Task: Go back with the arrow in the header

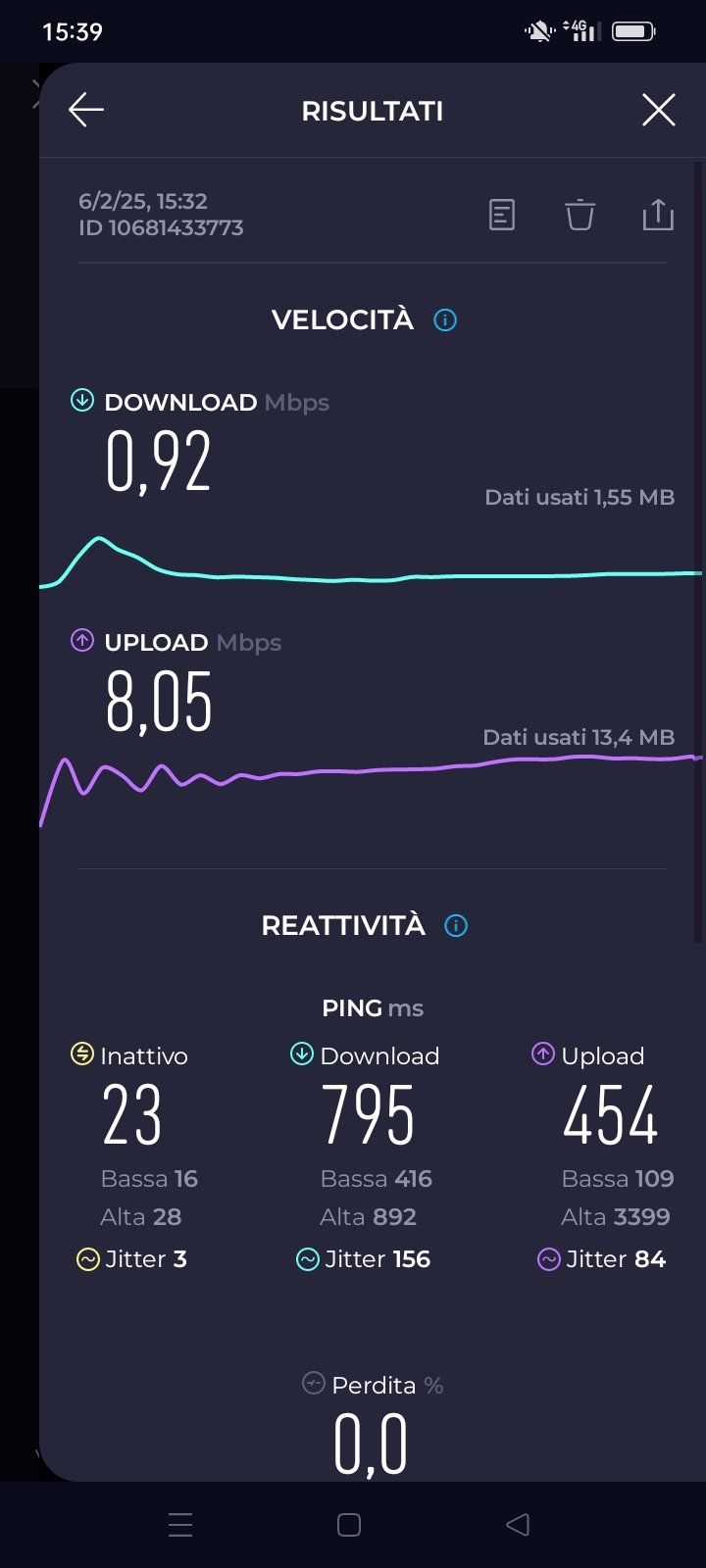Action: click(86, 110)
